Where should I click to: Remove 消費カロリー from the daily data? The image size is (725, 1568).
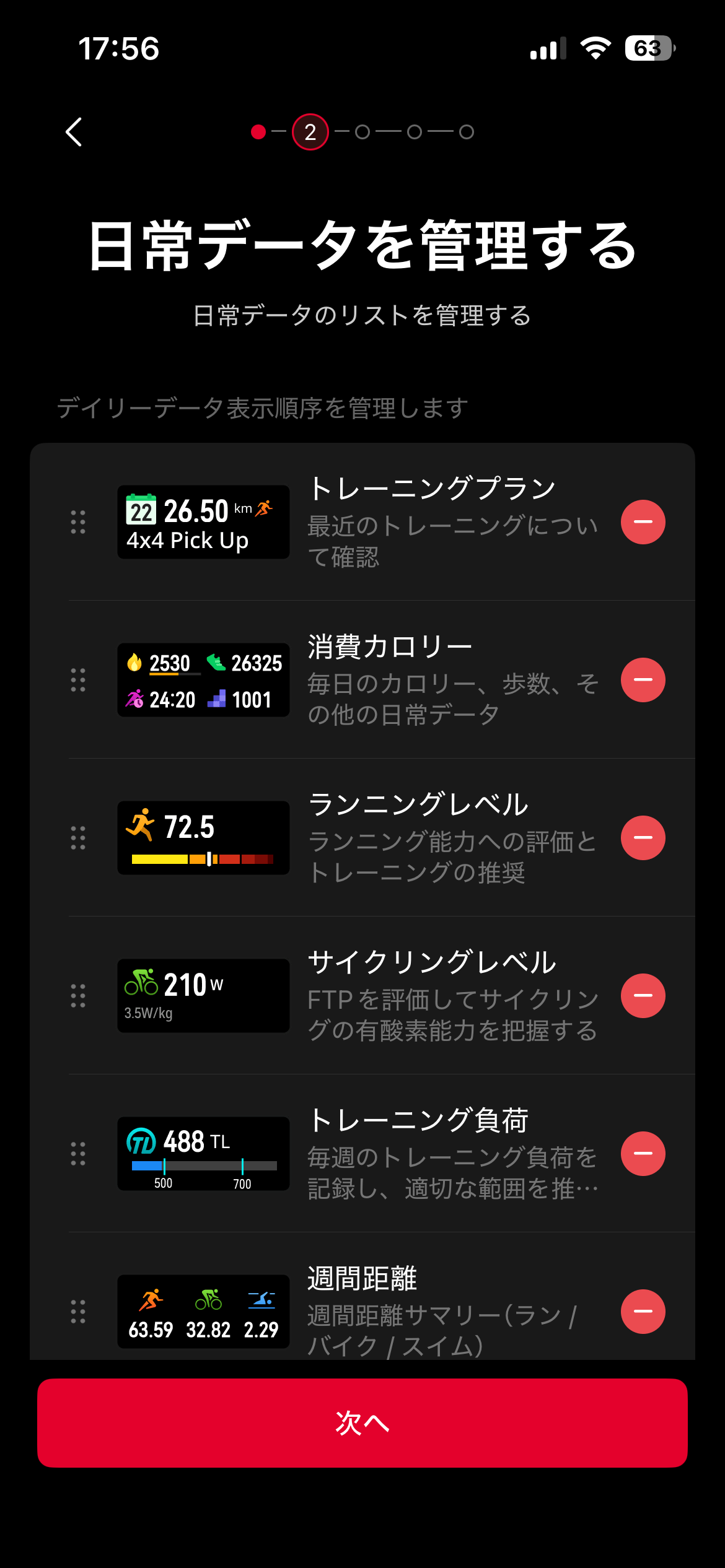tap(643, 680)
